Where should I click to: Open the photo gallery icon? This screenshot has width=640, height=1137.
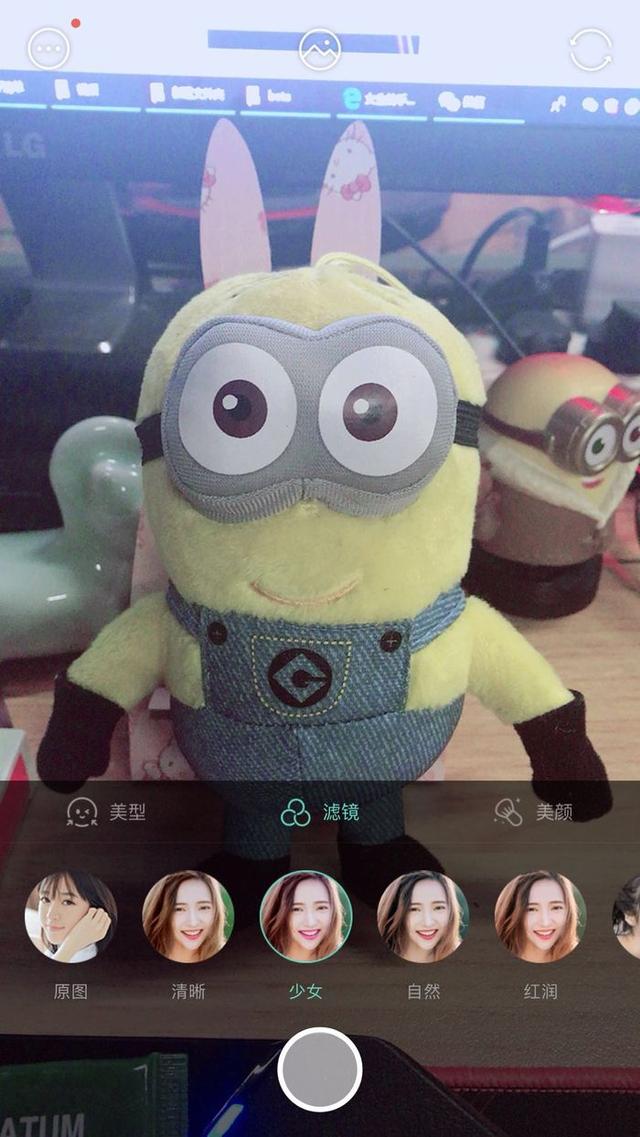[320, 49]
